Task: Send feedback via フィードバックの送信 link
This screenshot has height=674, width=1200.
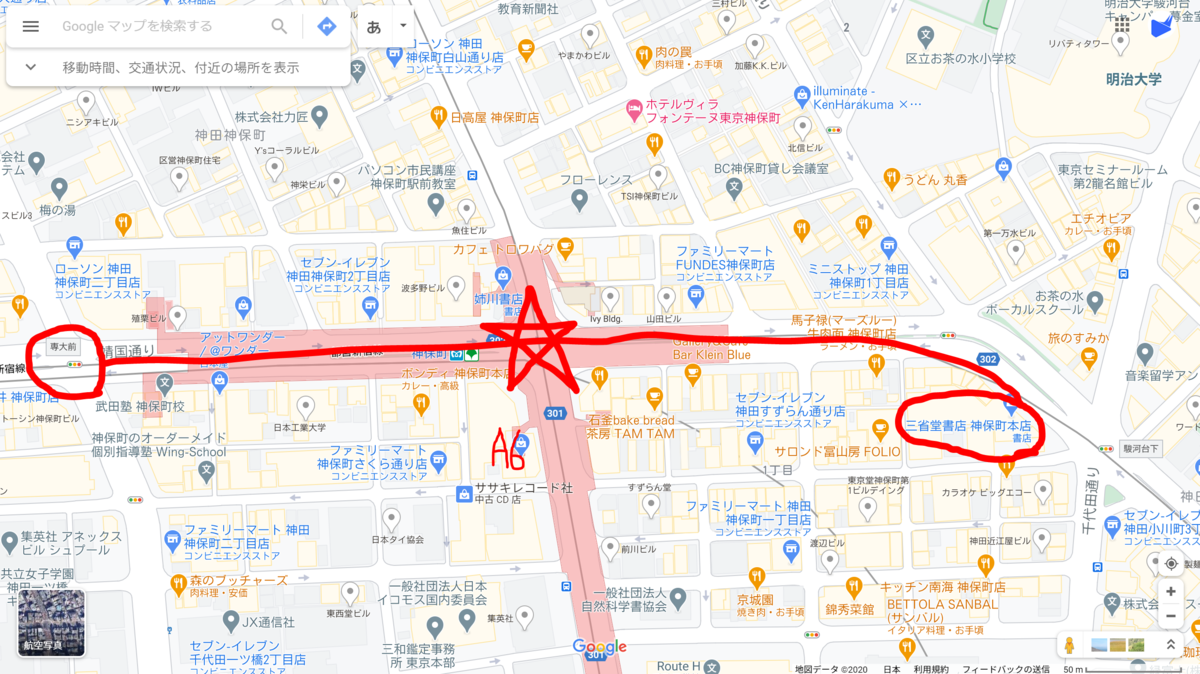Action: [1005, 668]
